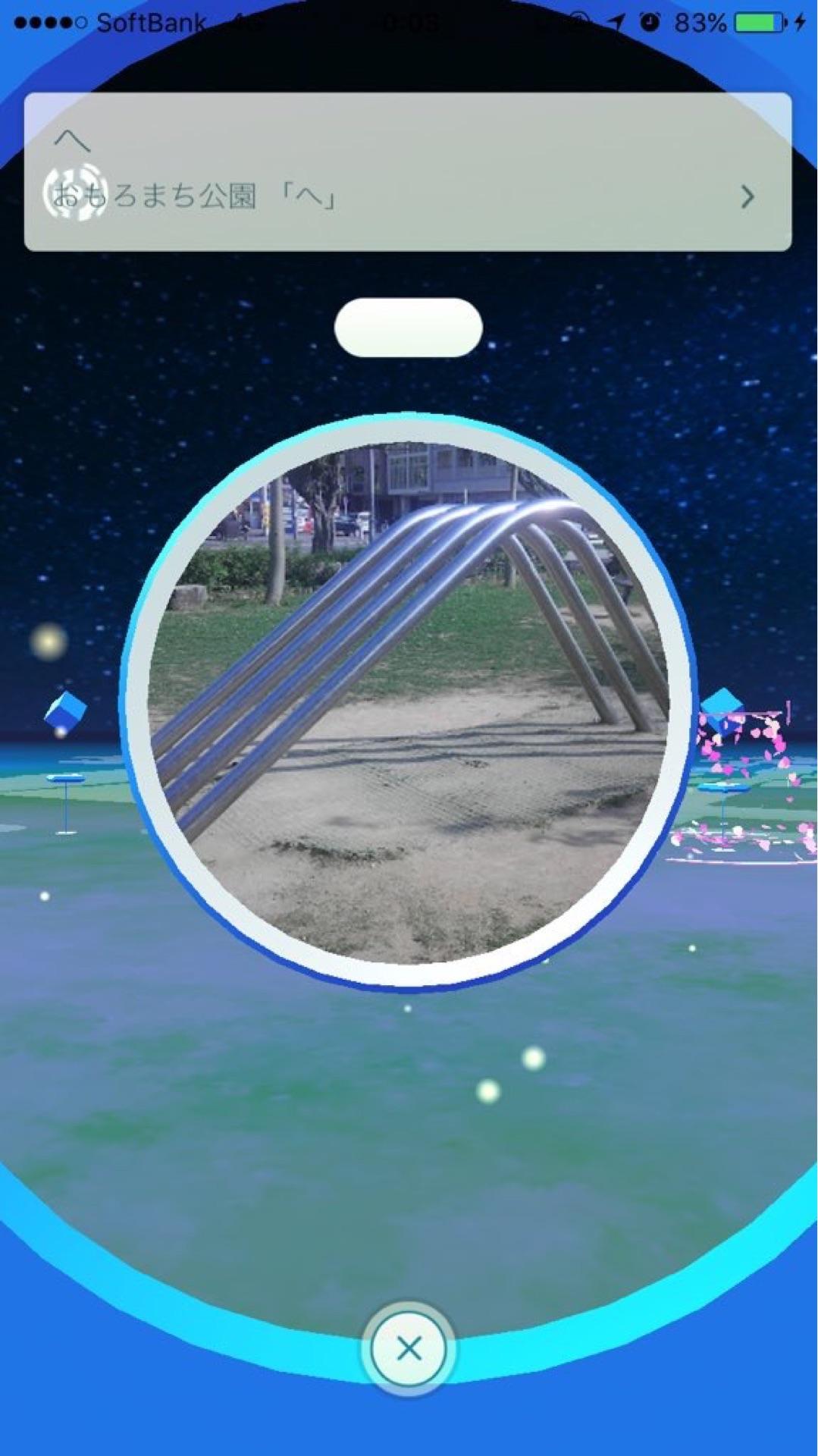Screen dimensions: 818x1456
Task: Close the PokéStop view
Action: coord(409,1349)
